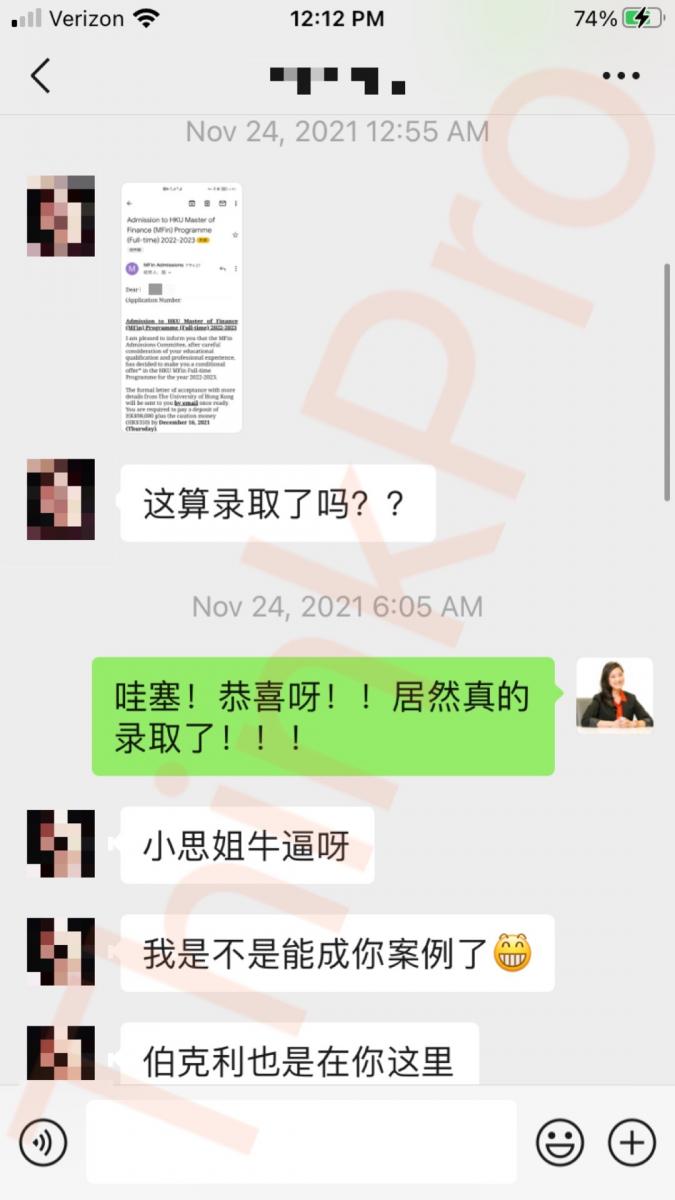Viewport: 675px width, 1200px height.
Task: View the sender's own profile avatar
Action: coord(615,693)
